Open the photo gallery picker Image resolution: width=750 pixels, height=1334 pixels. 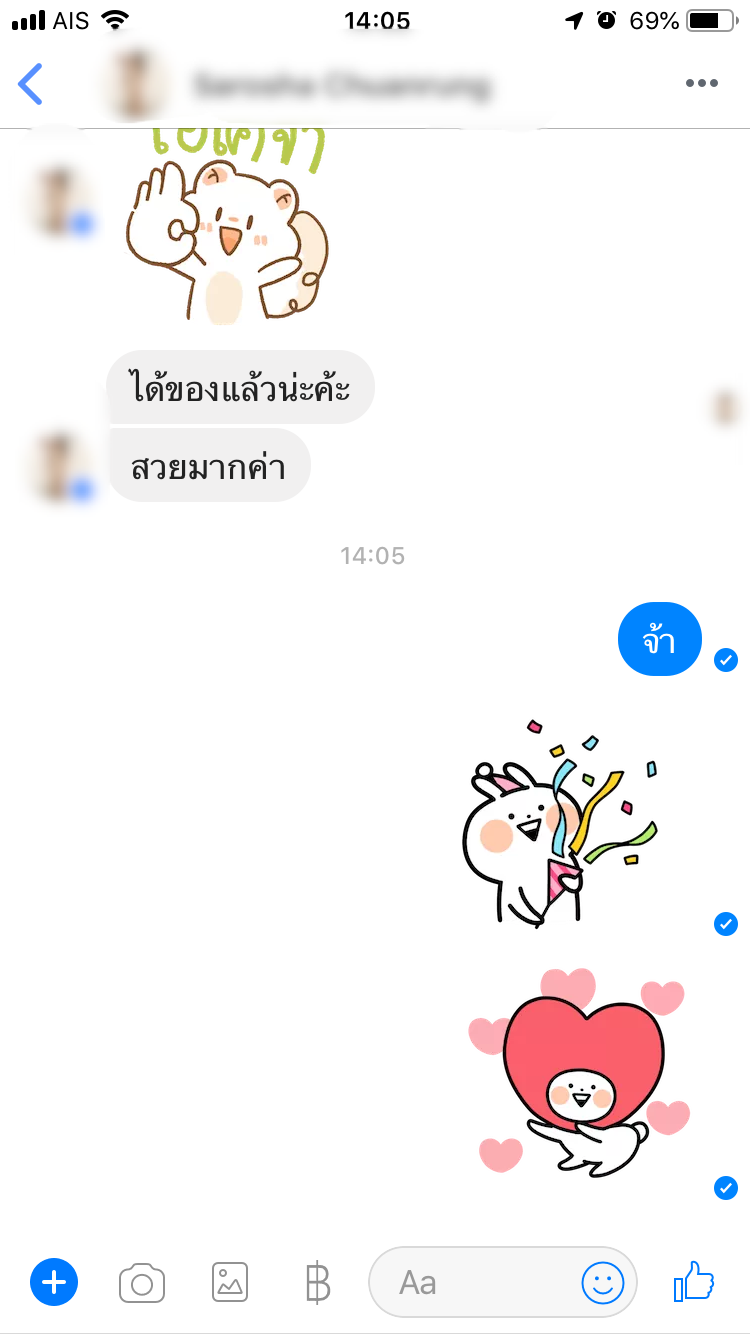pyautogui.click(x=229, y=1282)
